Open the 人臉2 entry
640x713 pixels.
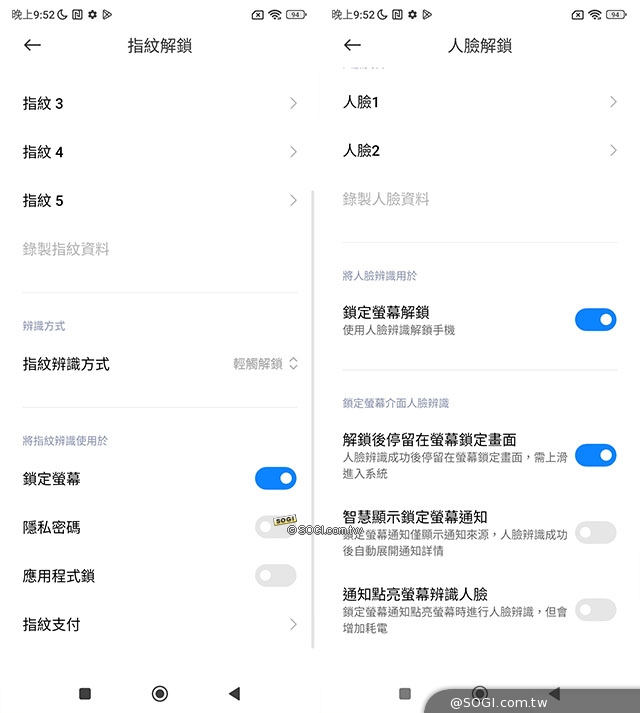(480, 150)
